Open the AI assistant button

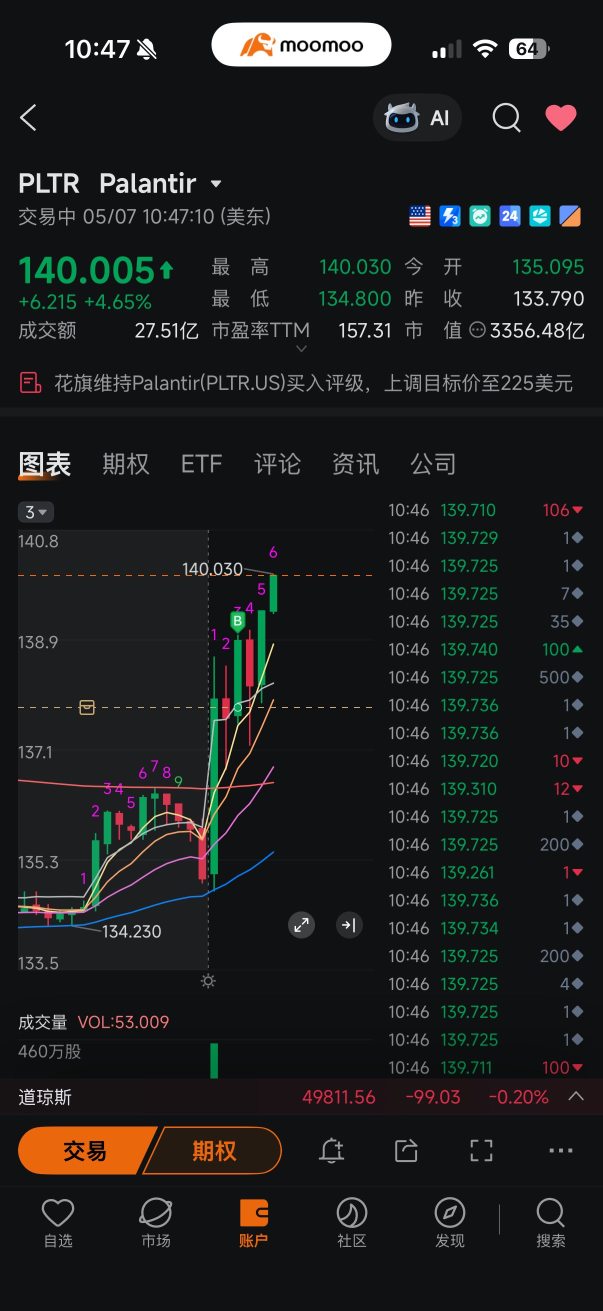click(418, 118)
